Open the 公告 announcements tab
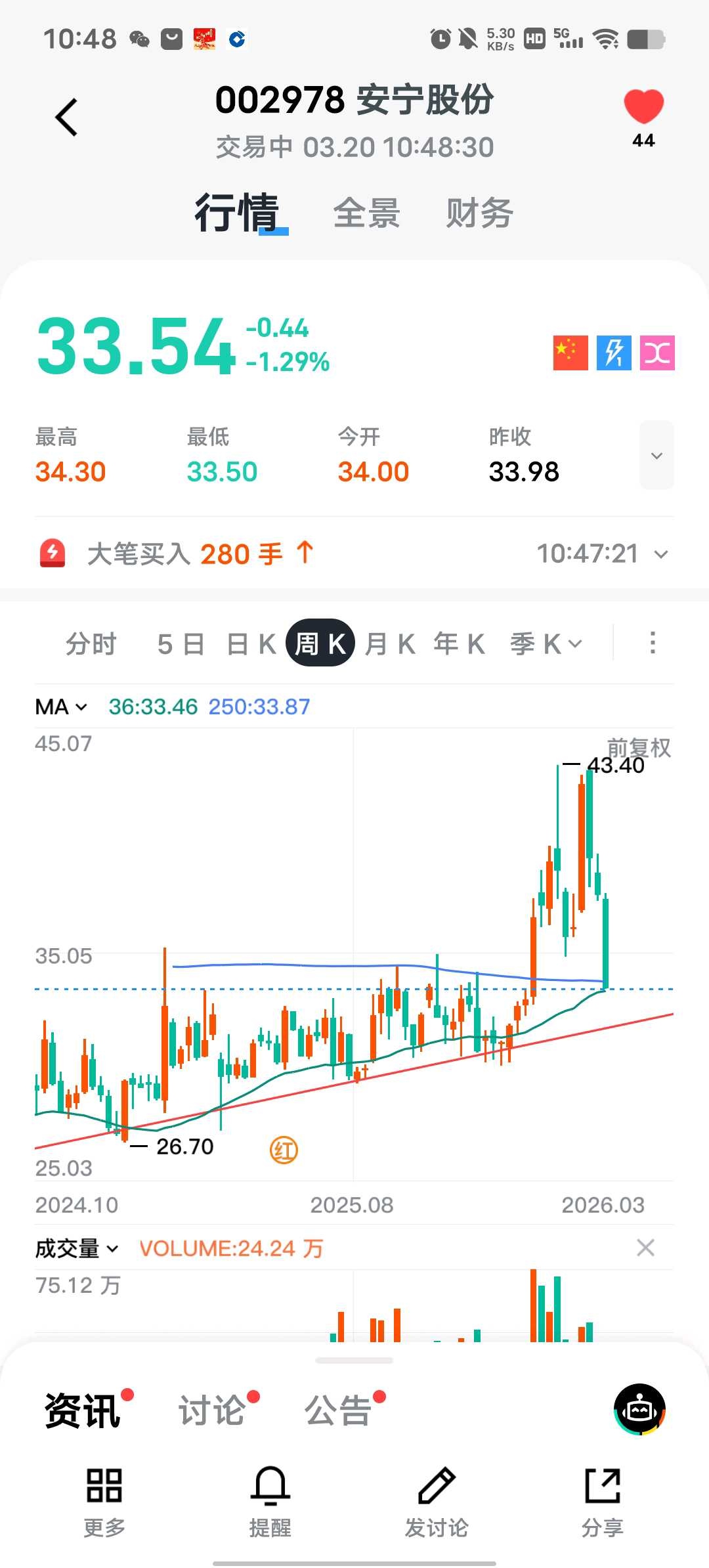The image size is (709, 1568). coord(339,1410)
